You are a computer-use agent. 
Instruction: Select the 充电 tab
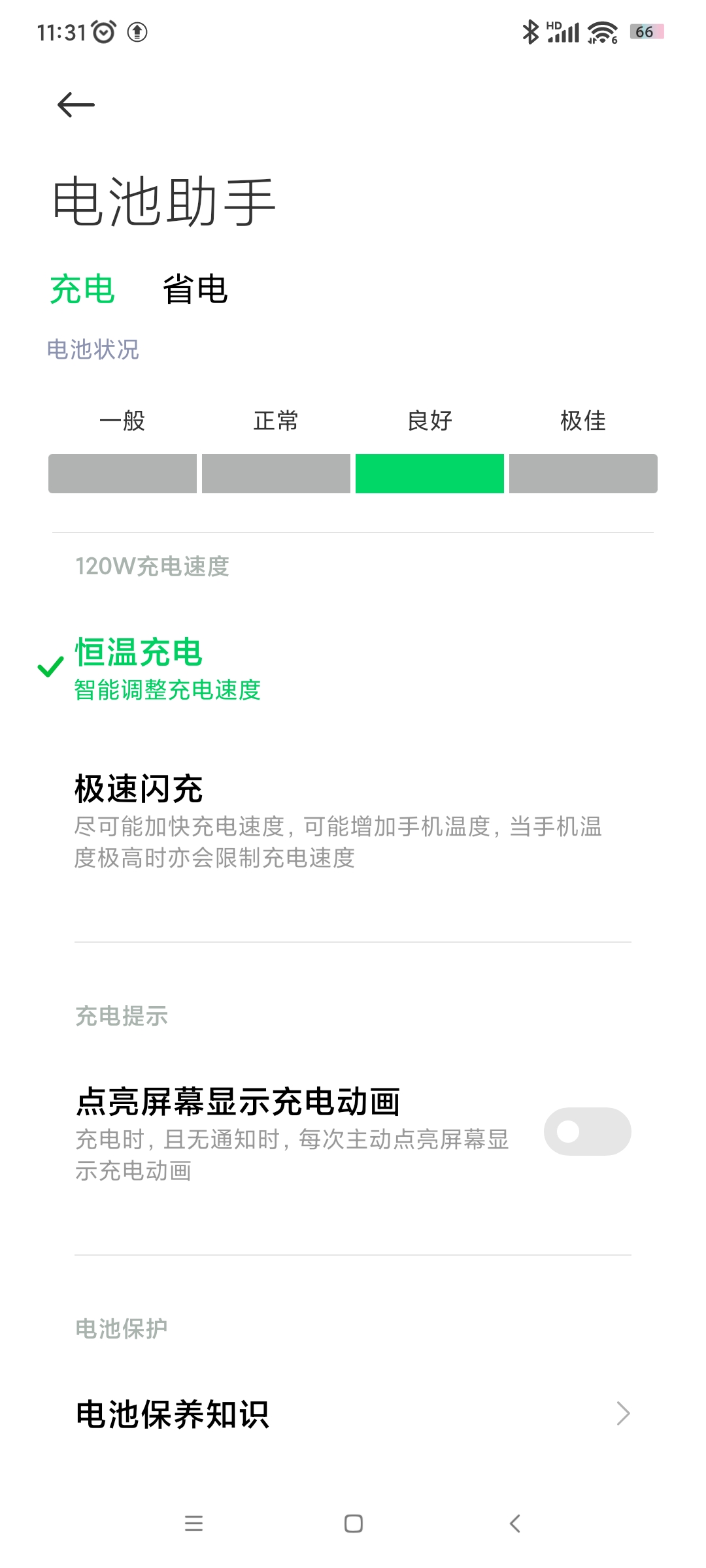pos(82,289)
